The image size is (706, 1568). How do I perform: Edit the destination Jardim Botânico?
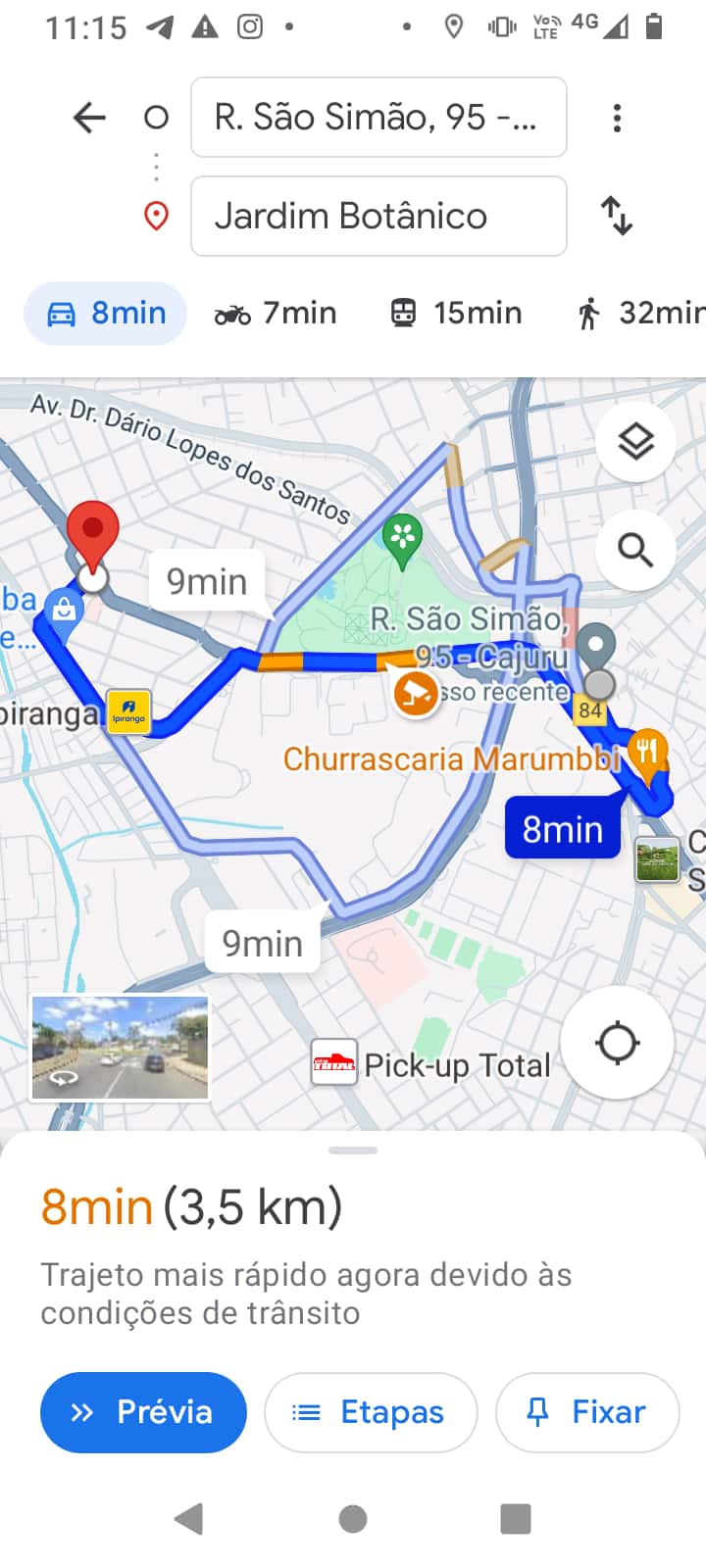(378, 216)
